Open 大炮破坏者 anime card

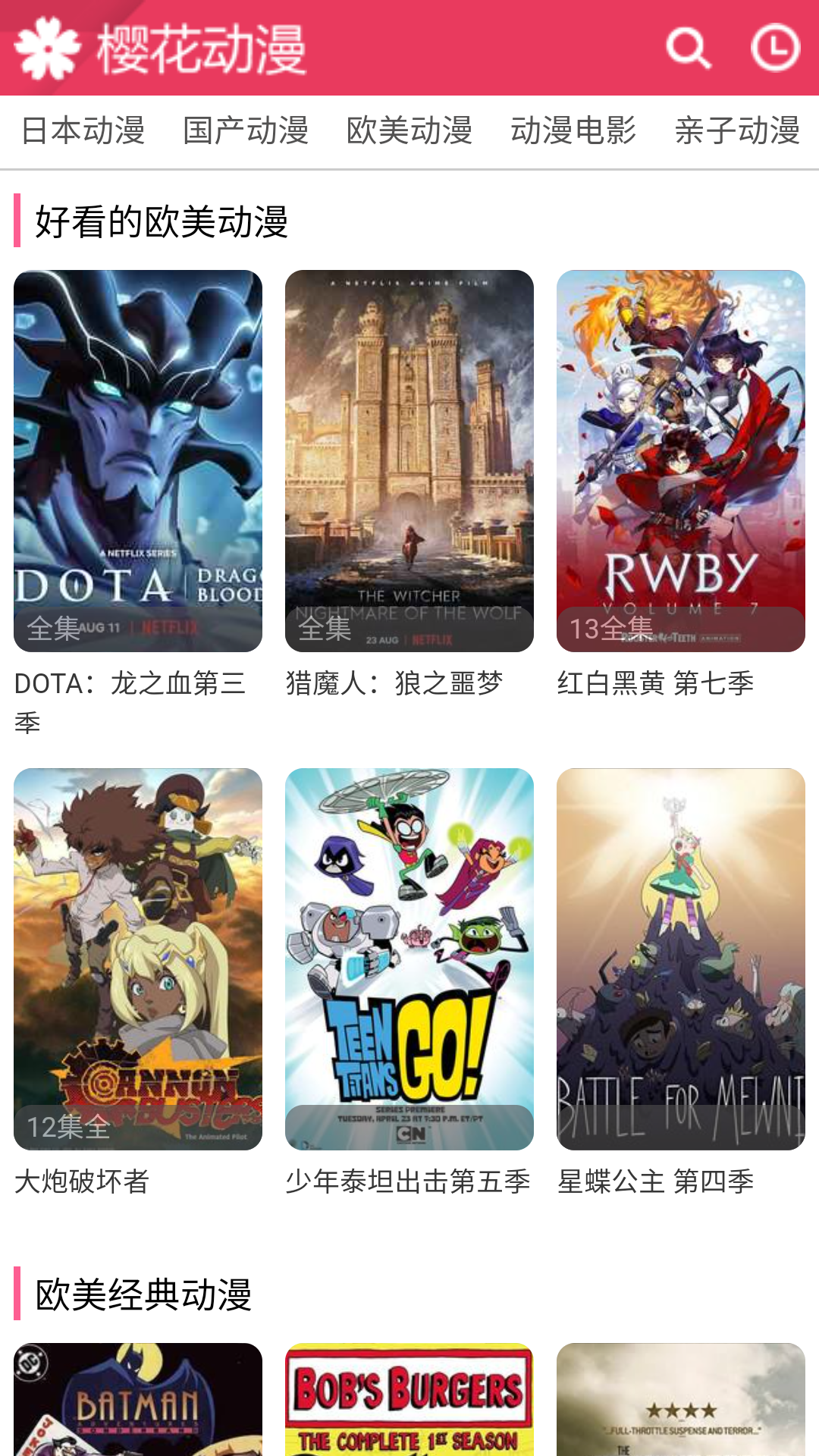(x=138, y=959)
